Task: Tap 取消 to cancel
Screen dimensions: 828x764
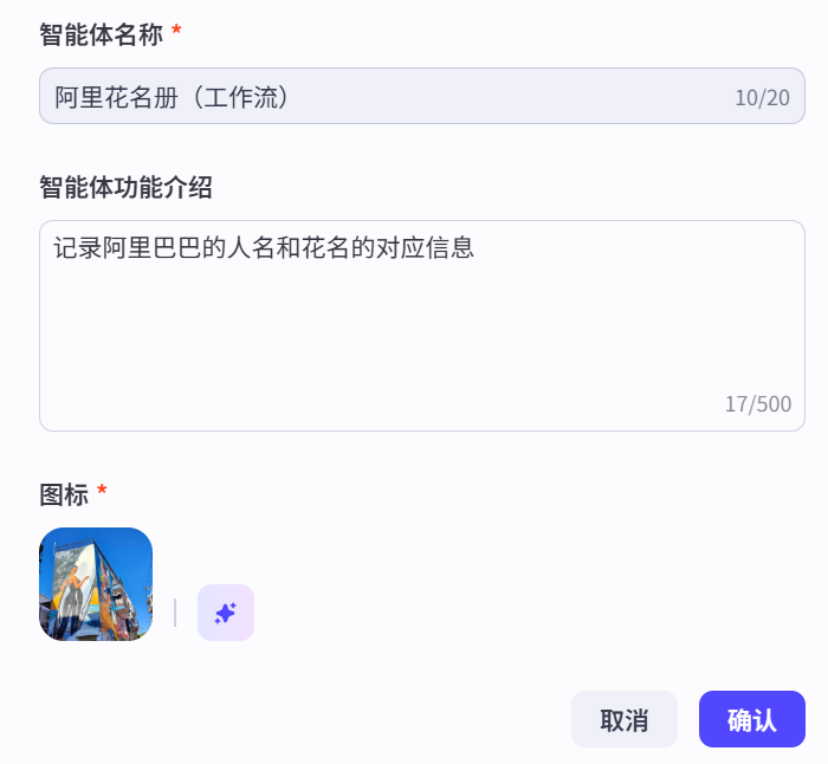Action: (624, 719)
